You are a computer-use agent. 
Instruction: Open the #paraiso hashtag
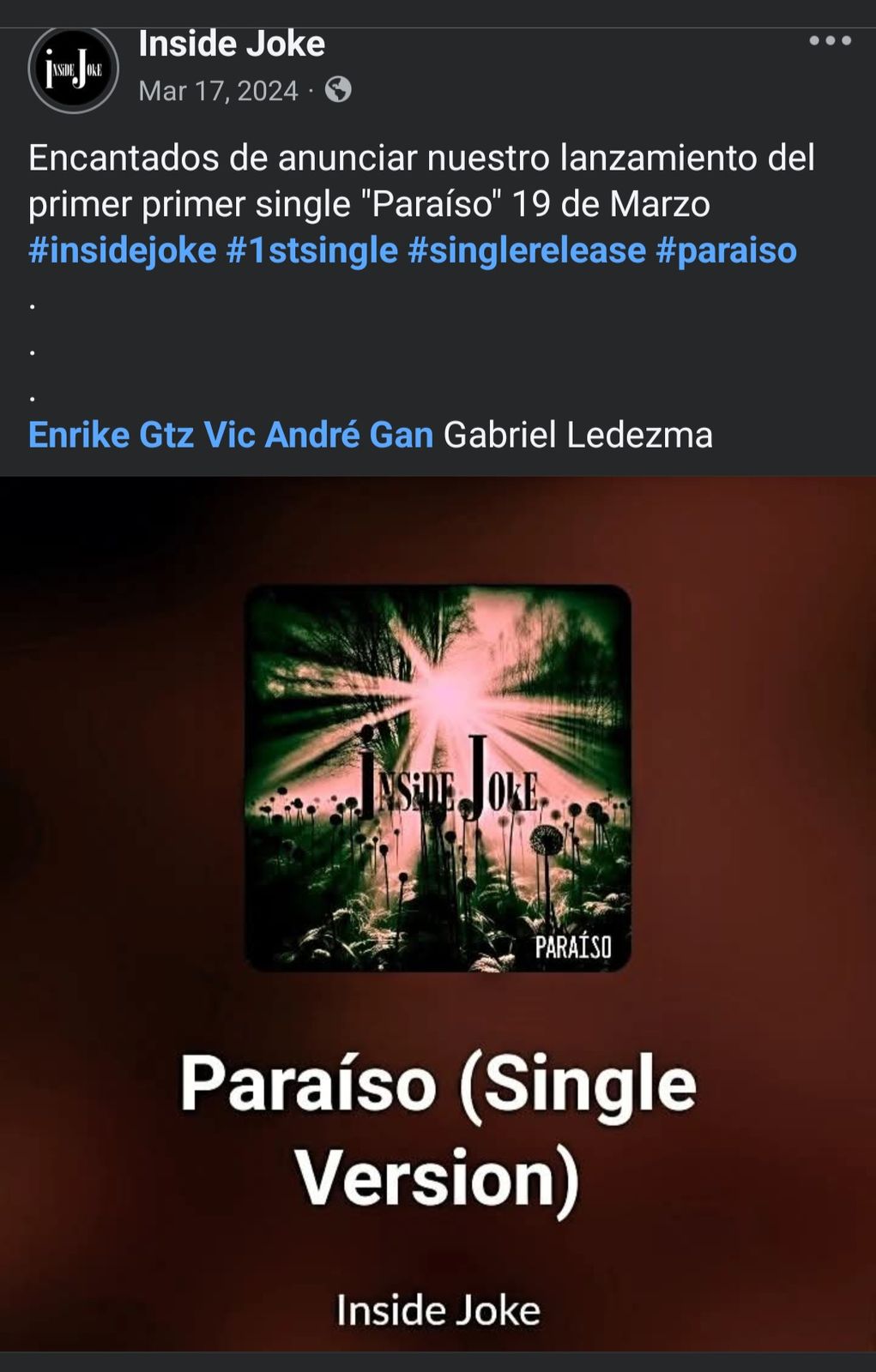click(726, 250)
